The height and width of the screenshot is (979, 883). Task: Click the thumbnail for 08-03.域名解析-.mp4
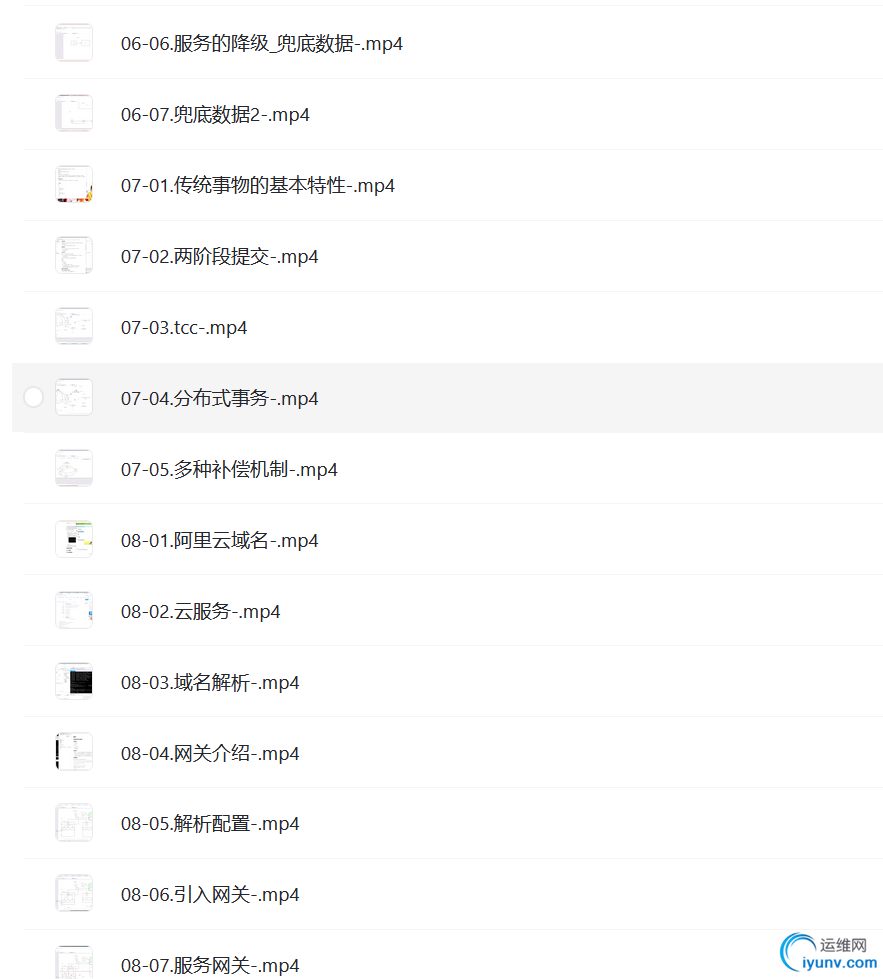(74, 681)
